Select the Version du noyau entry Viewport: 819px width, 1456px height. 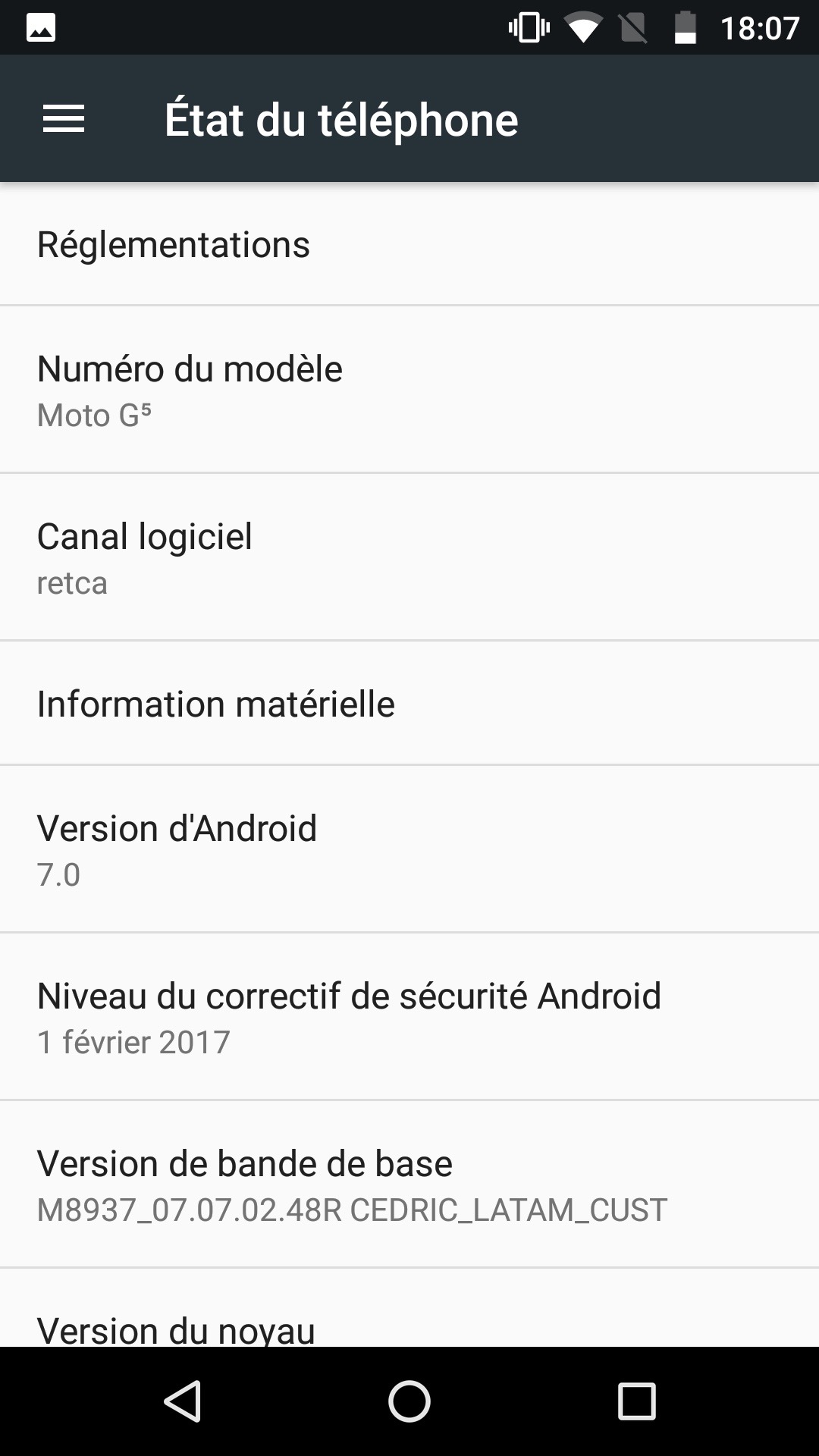[x=409, y=1327]
